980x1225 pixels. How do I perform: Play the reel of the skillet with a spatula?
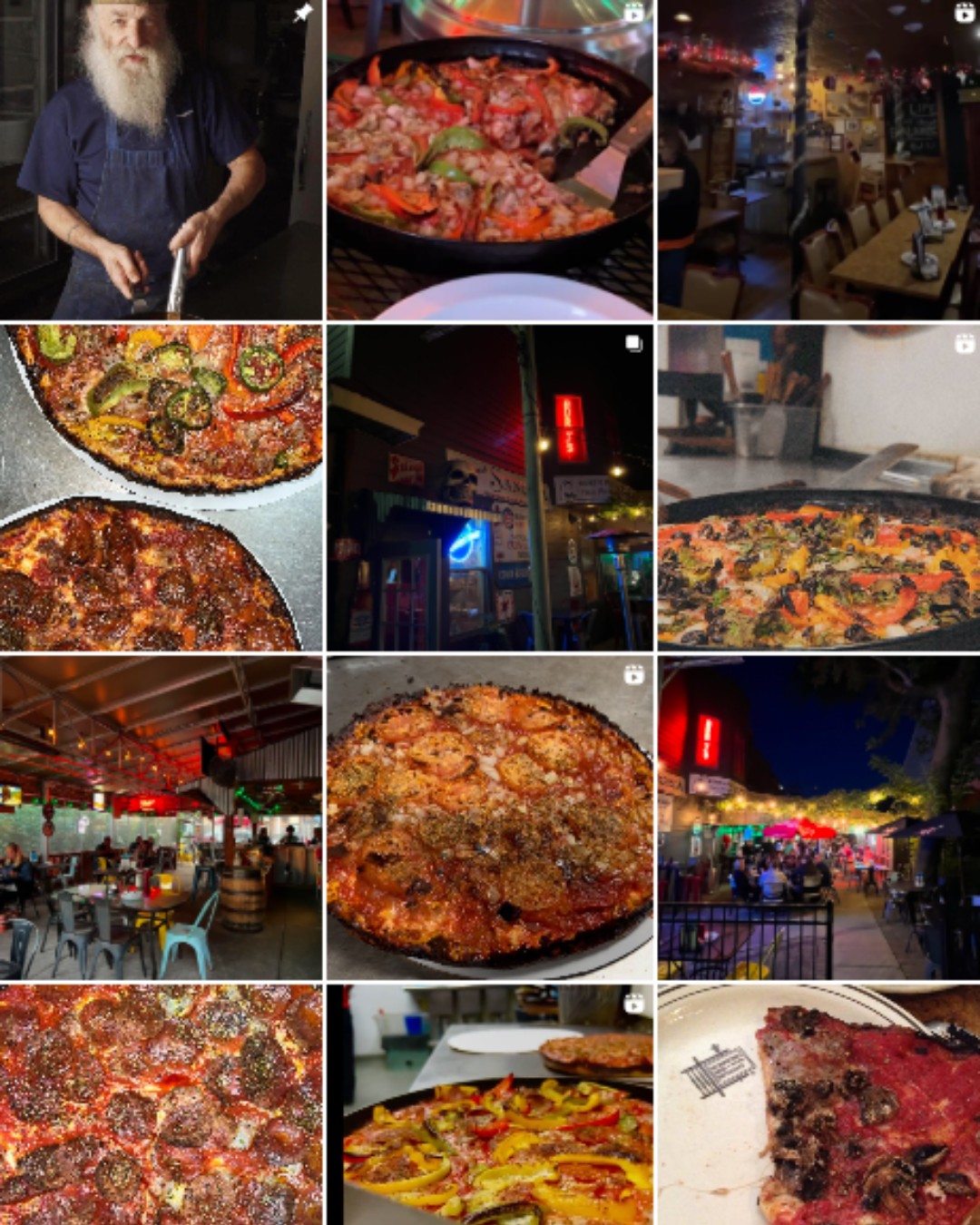pyautogui.click(x=490, y=160)
